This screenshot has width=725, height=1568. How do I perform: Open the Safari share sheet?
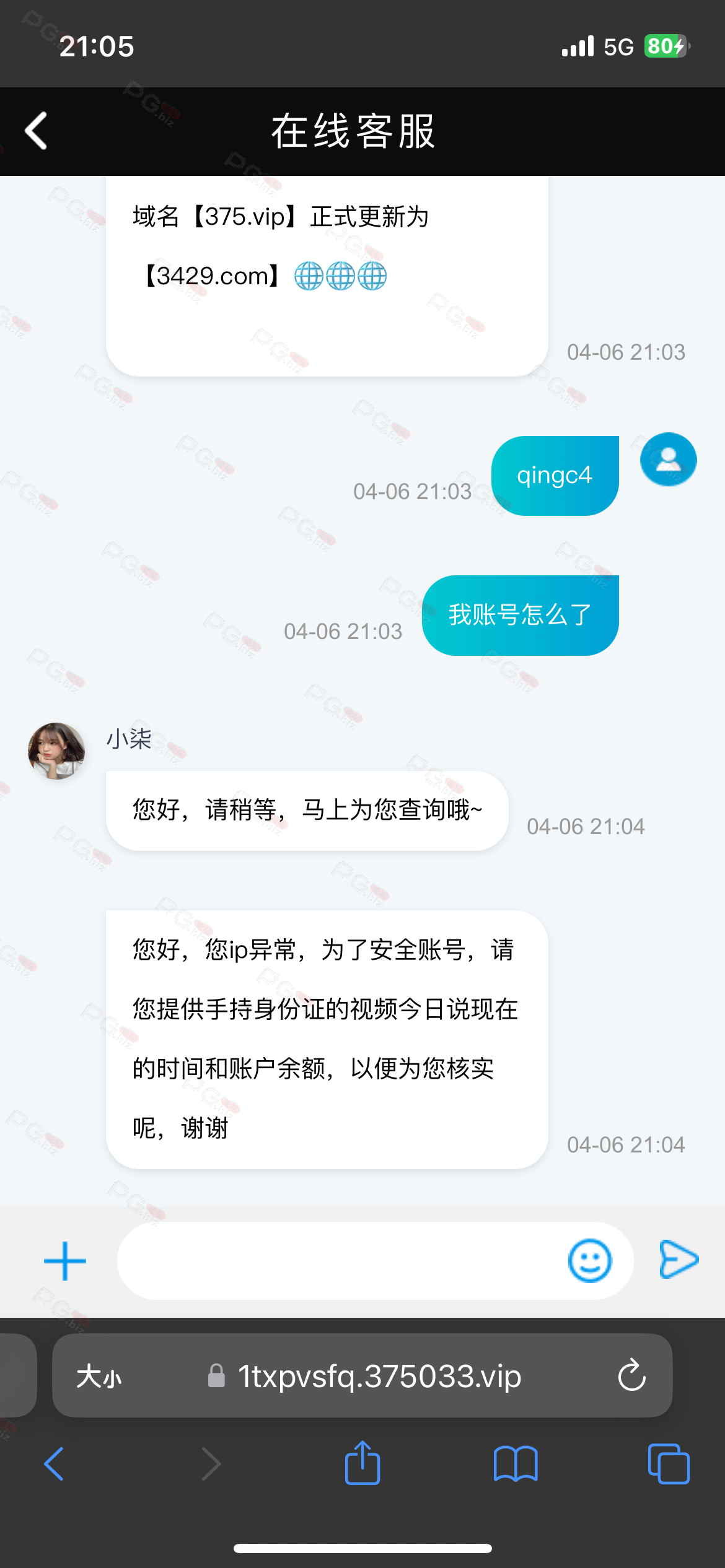pos(362,1462)
